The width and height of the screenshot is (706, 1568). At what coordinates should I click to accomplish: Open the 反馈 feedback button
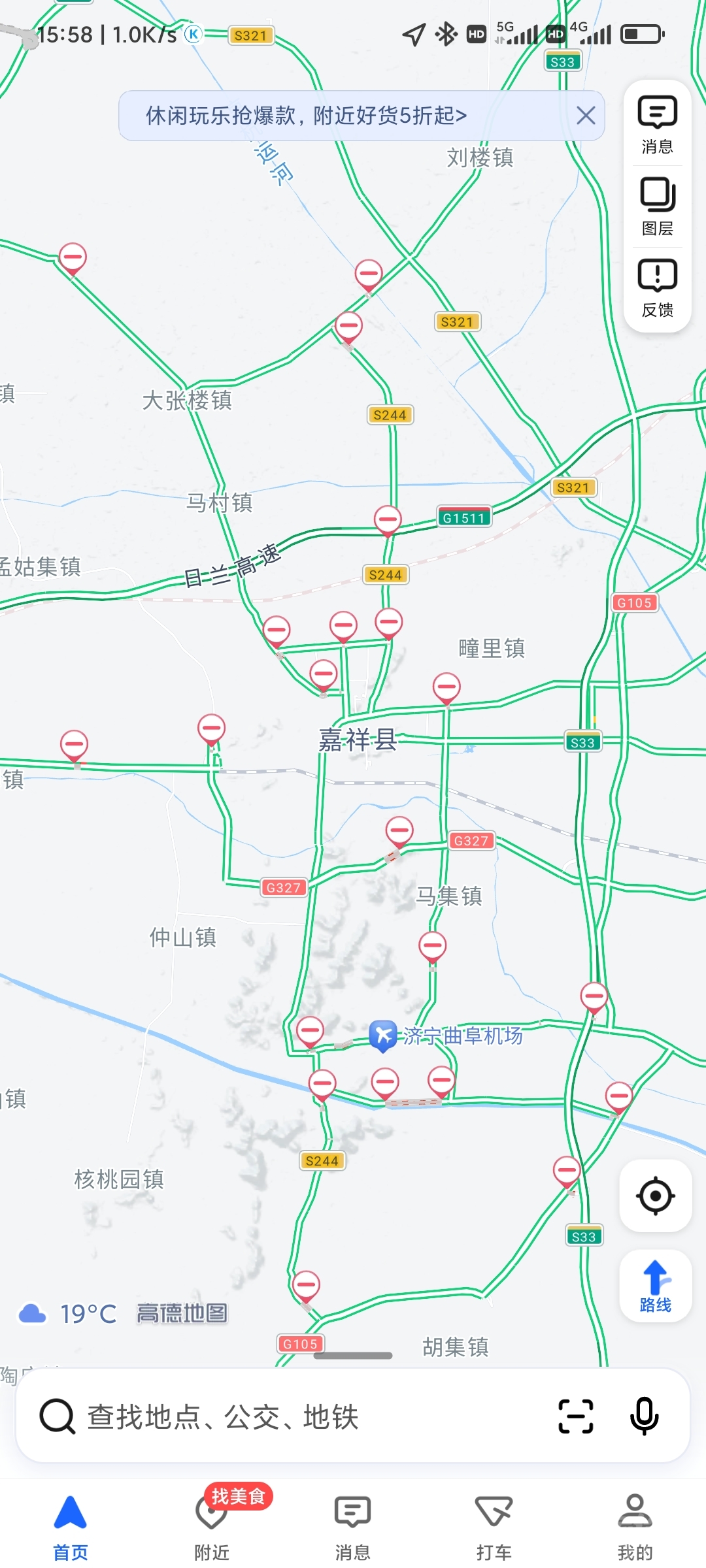(x=657, y=287)
